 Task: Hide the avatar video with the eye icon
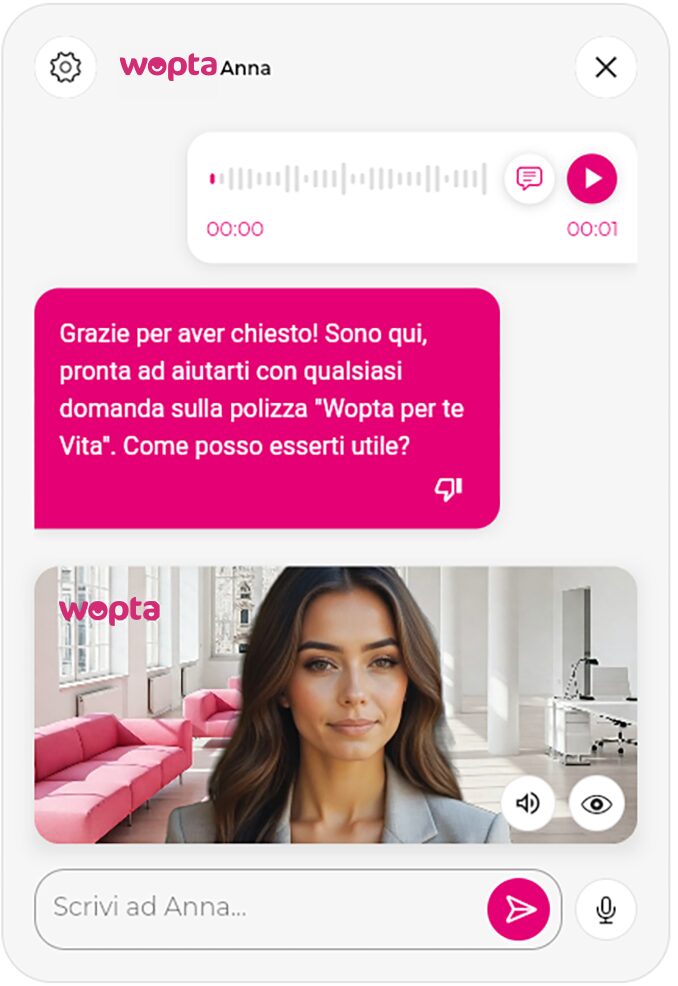click(x=596, y=804)
